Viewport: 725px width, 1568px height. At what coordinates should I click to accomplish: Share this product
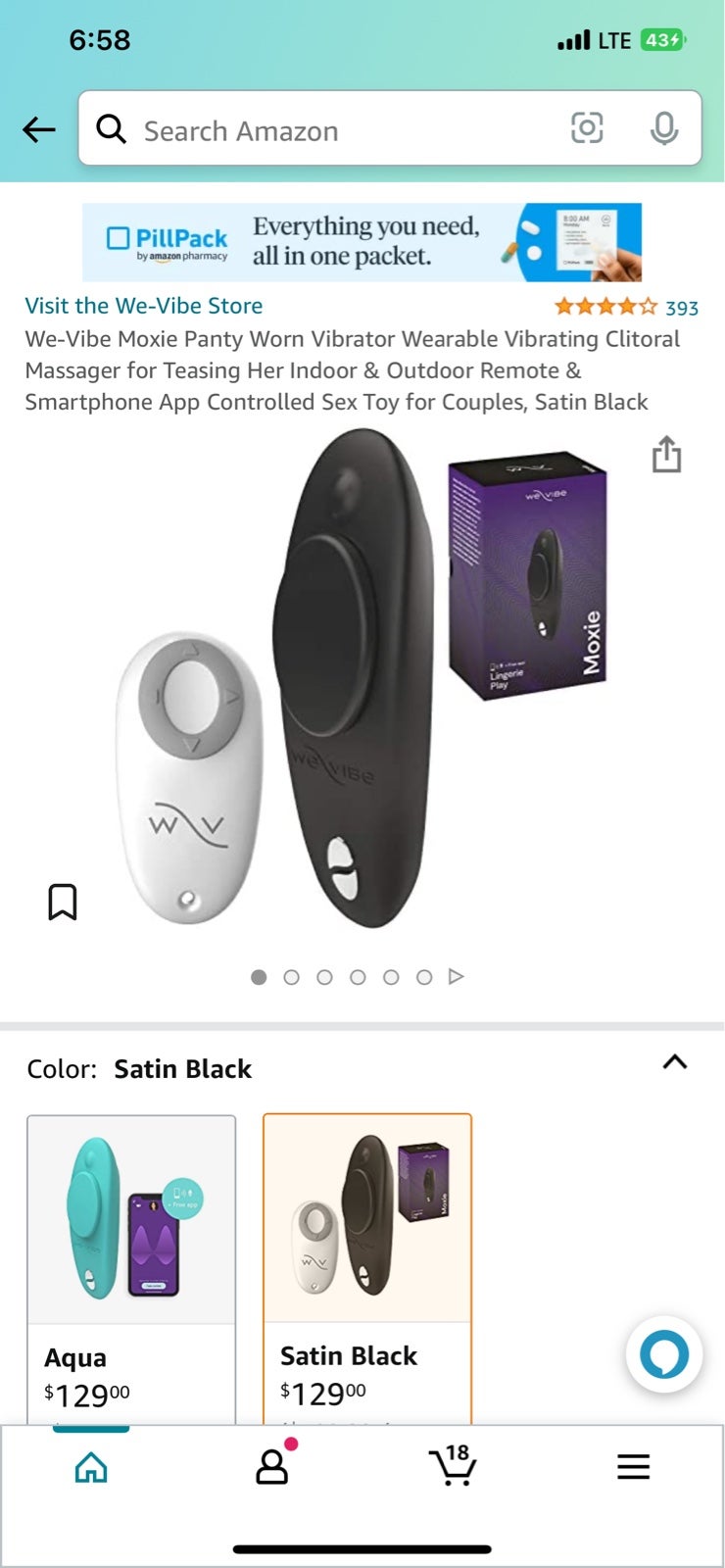click(x=666, y=455)
